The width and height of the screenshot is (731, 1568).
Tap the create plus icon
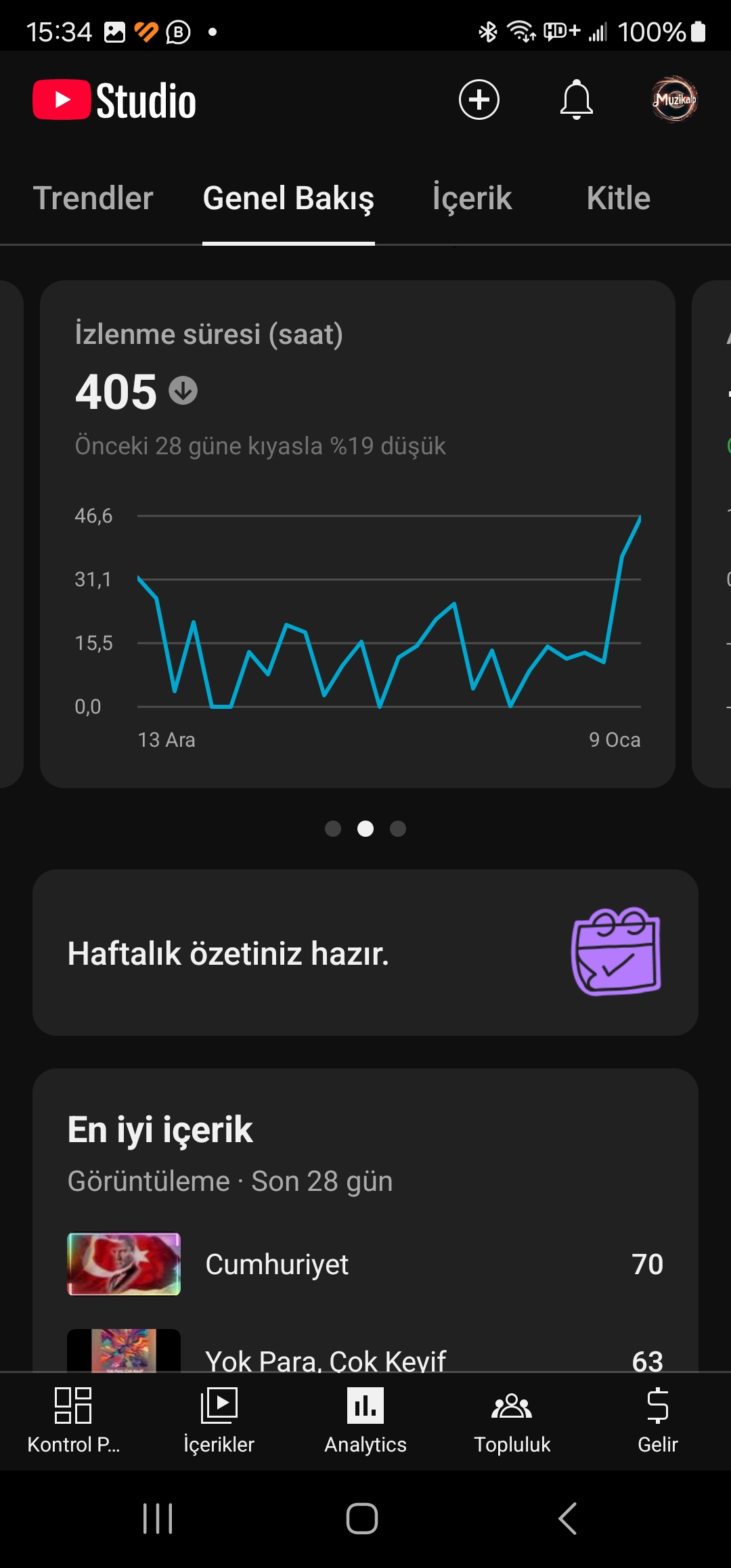click(x=479, y=100)
